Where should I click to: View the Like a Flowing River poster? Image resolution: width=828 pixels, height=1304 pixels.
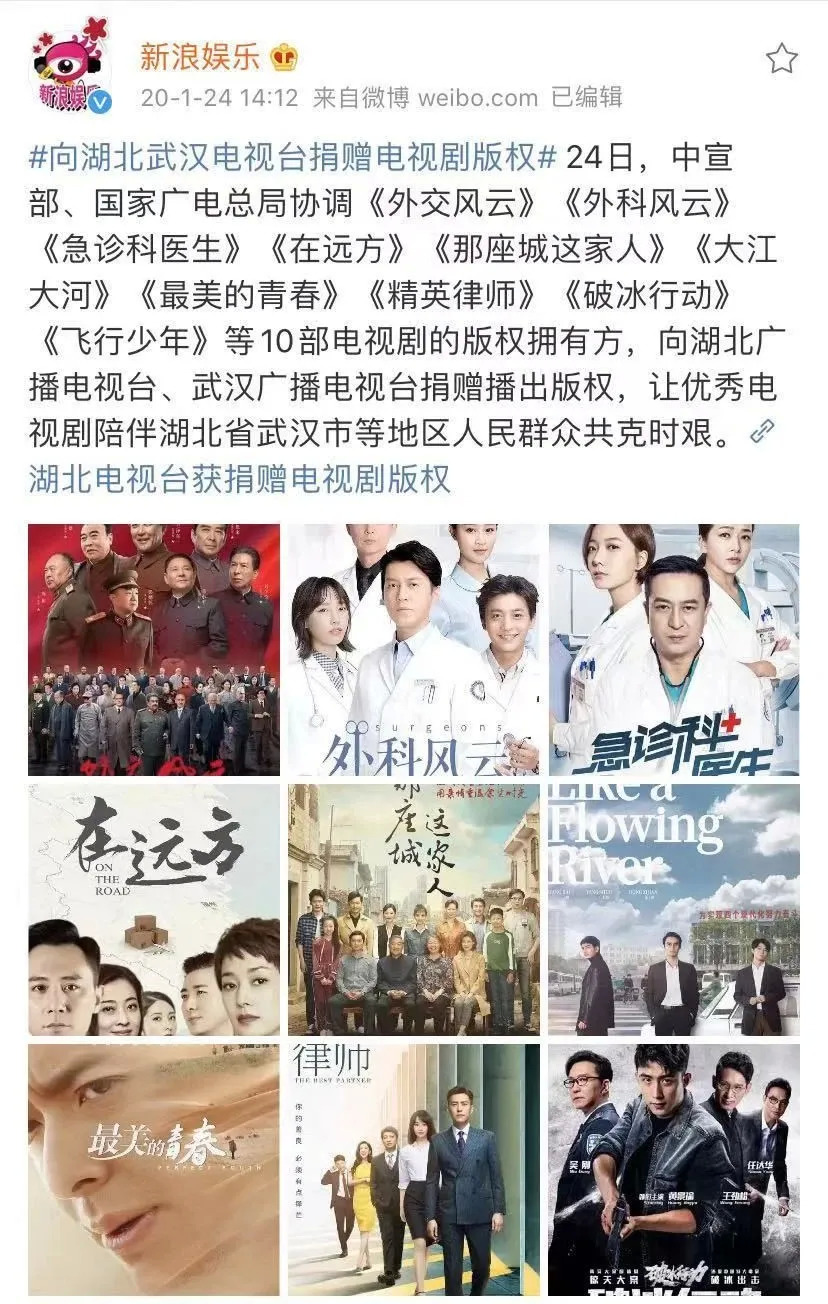click(x=674, y=910)
